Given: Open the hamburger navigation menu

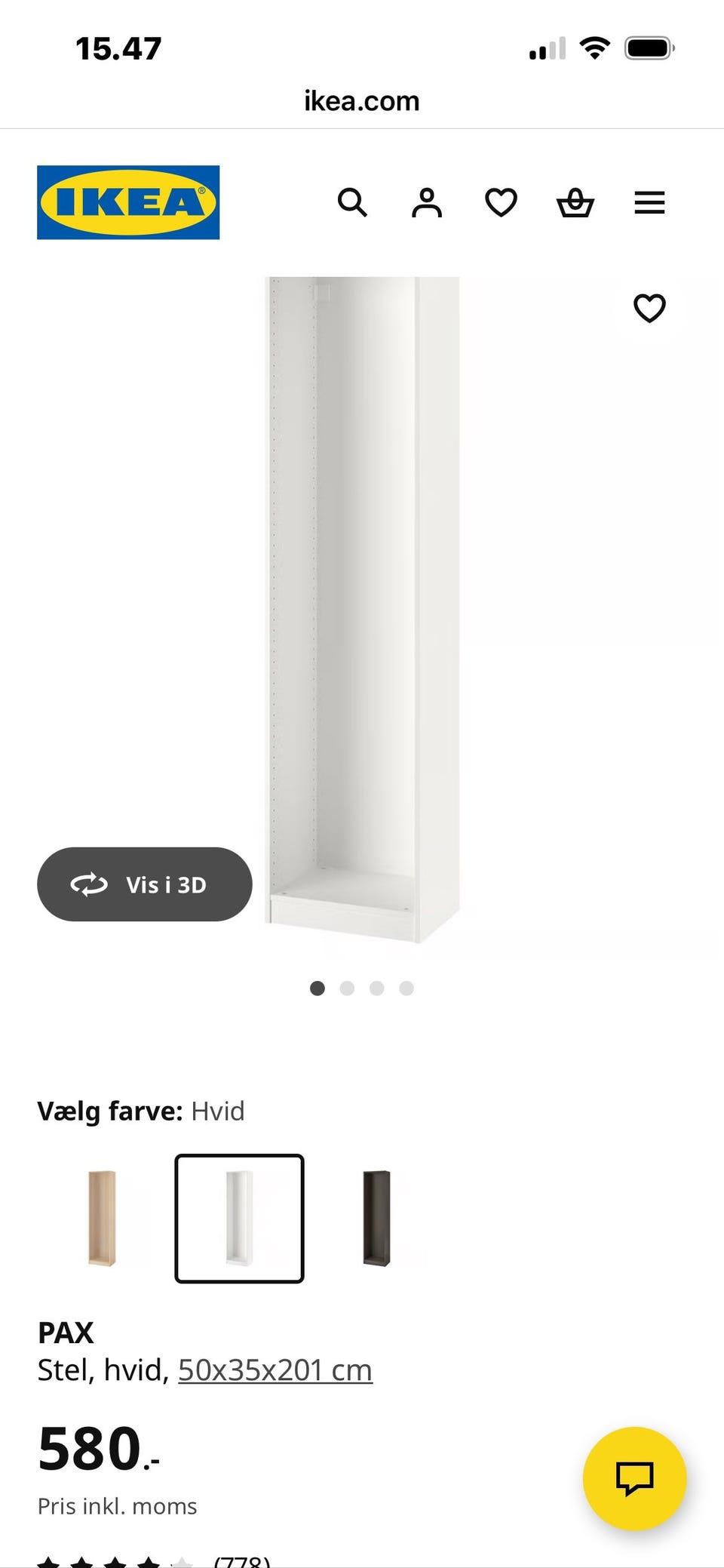Looking at the screenshot, I should 649,202.
